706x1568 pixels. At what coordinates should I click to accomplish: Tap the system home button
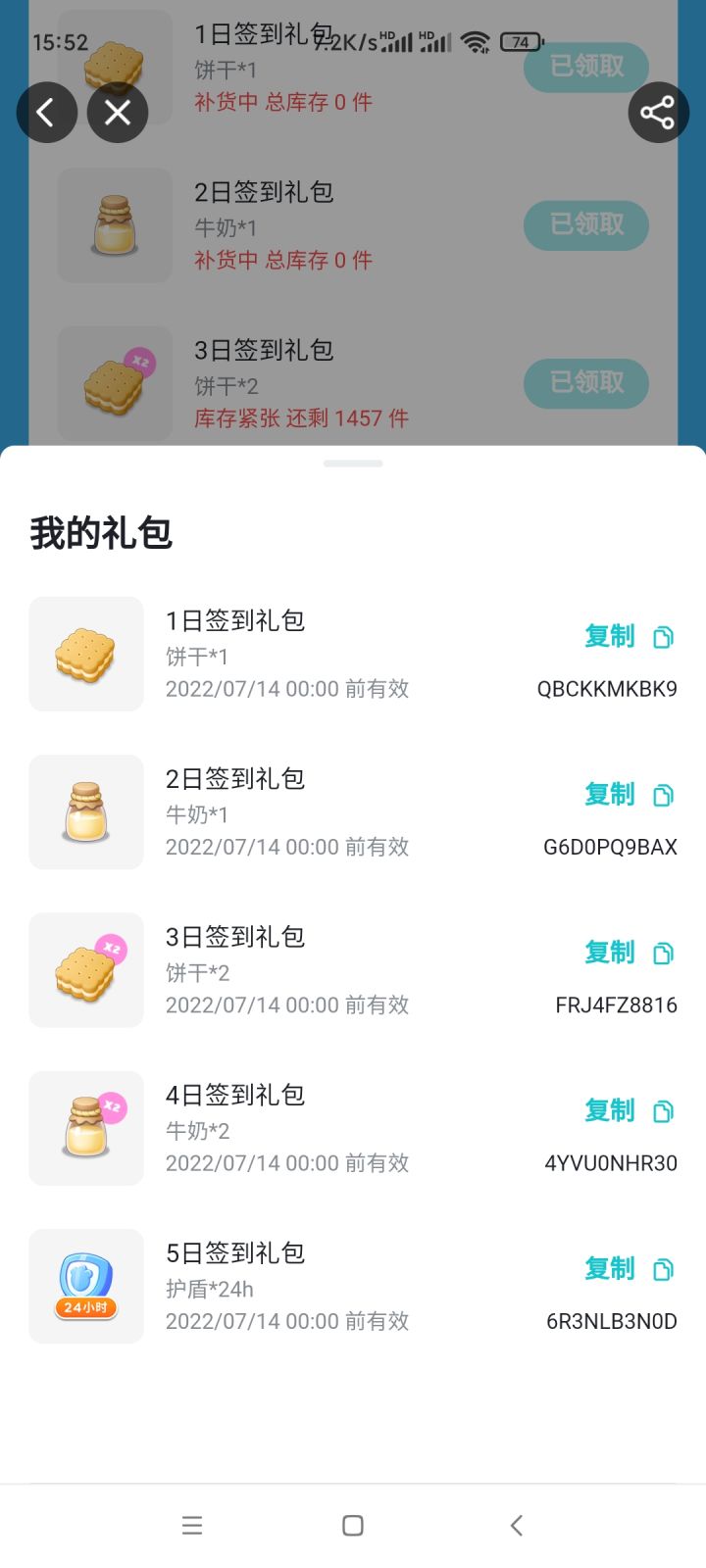tap(353, 1525)
